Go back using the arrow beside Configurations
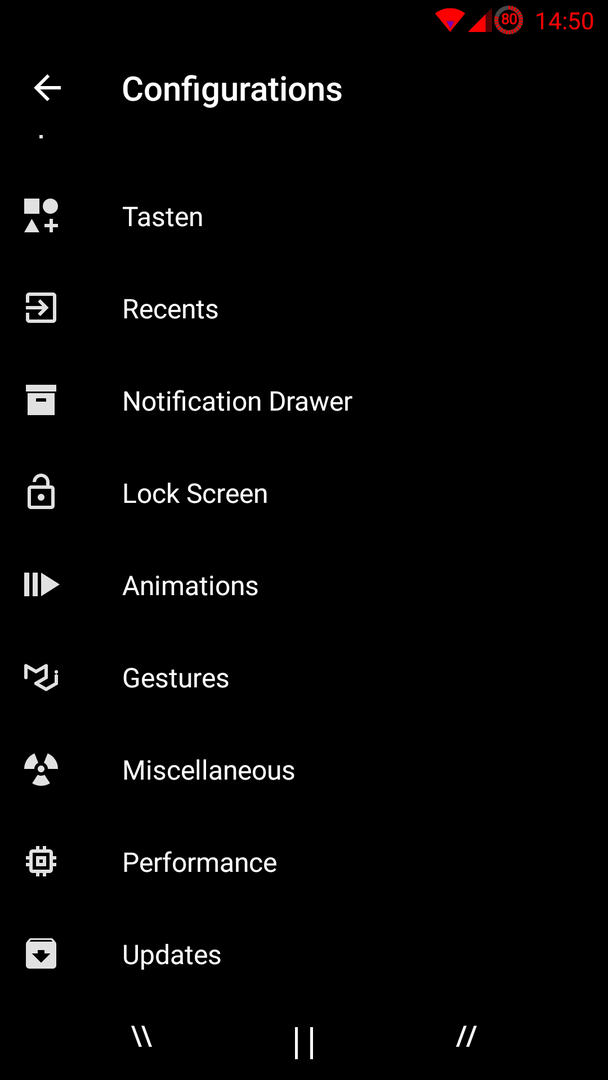 tap(48, 88)
